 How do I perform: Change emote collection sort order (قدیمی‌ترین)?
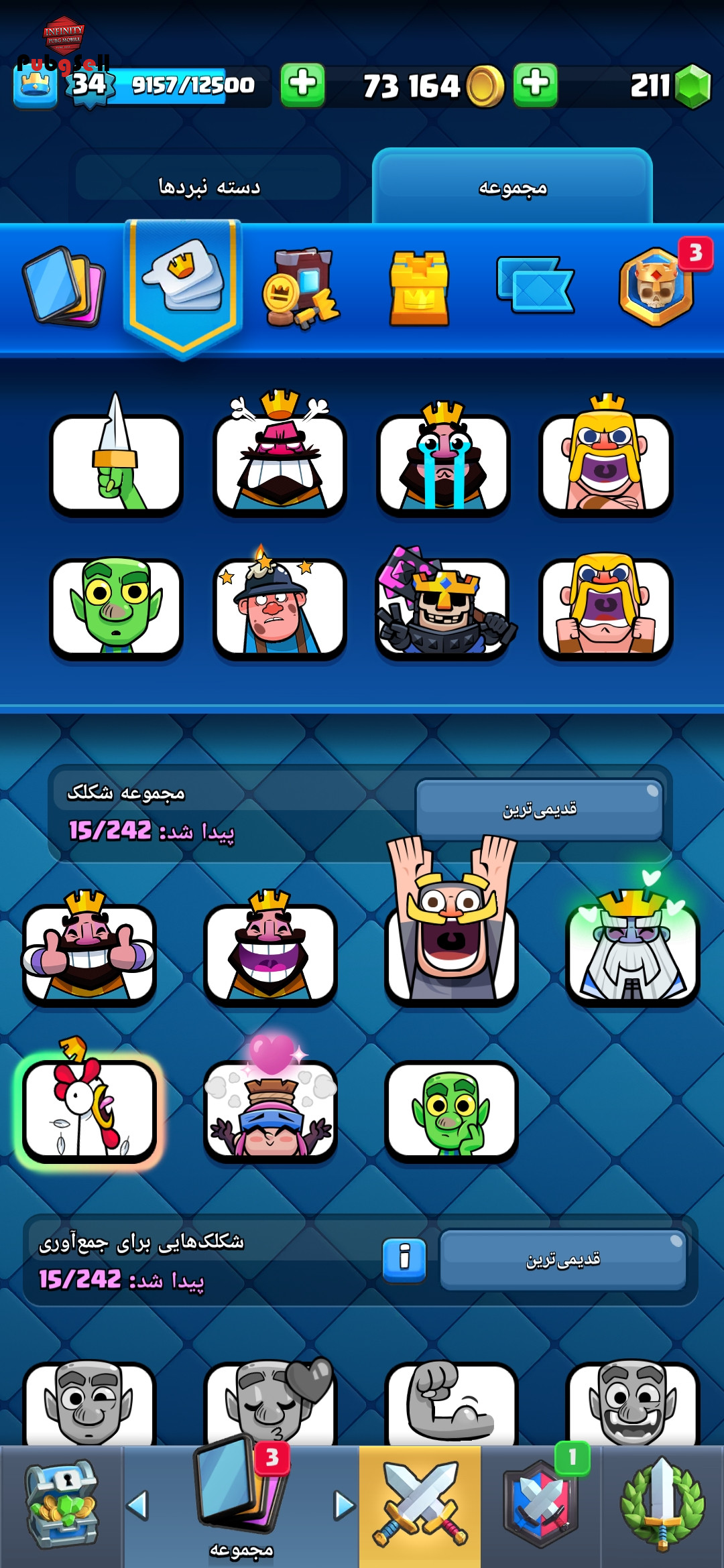point(539,809)
